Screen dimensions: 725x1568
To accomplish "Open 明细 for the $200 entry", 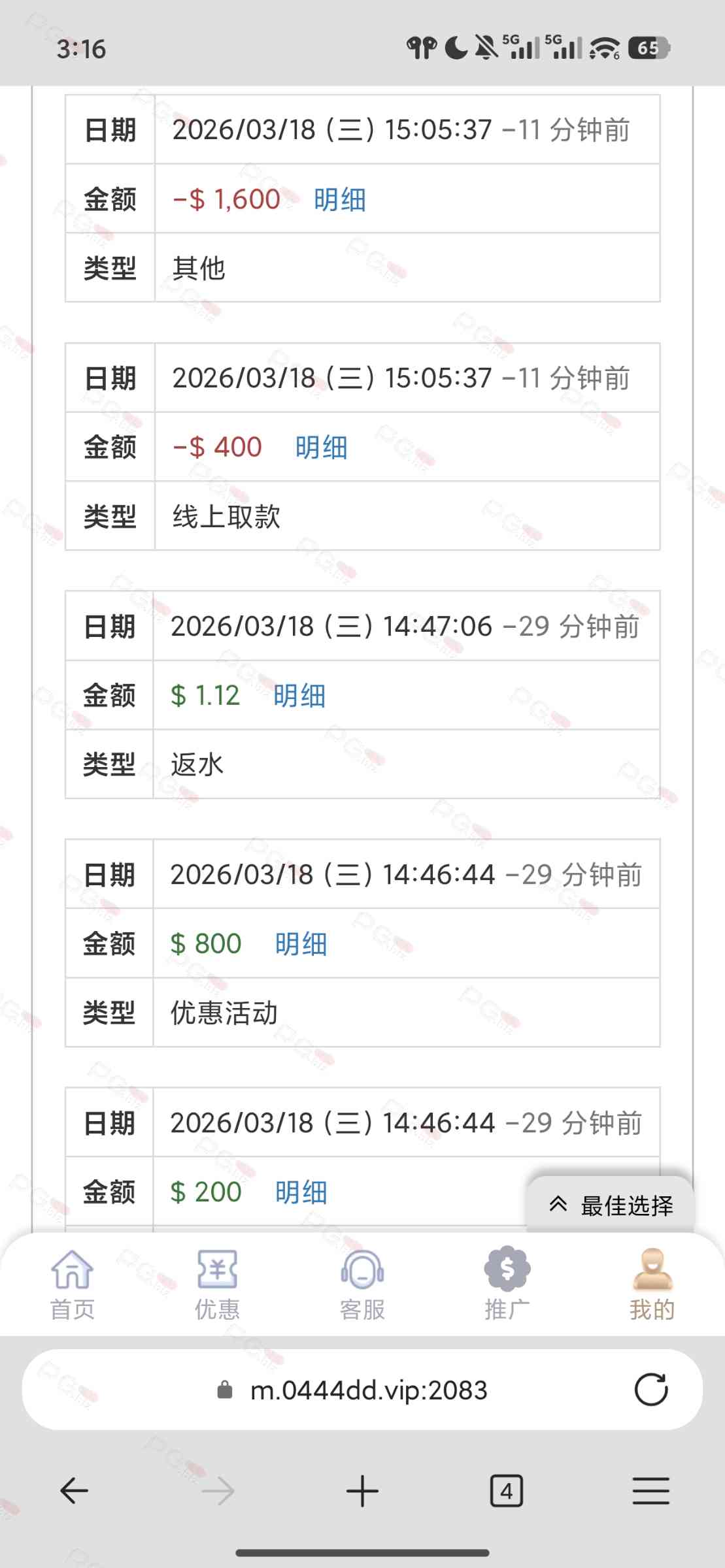I will click(x=301, y=1192).
